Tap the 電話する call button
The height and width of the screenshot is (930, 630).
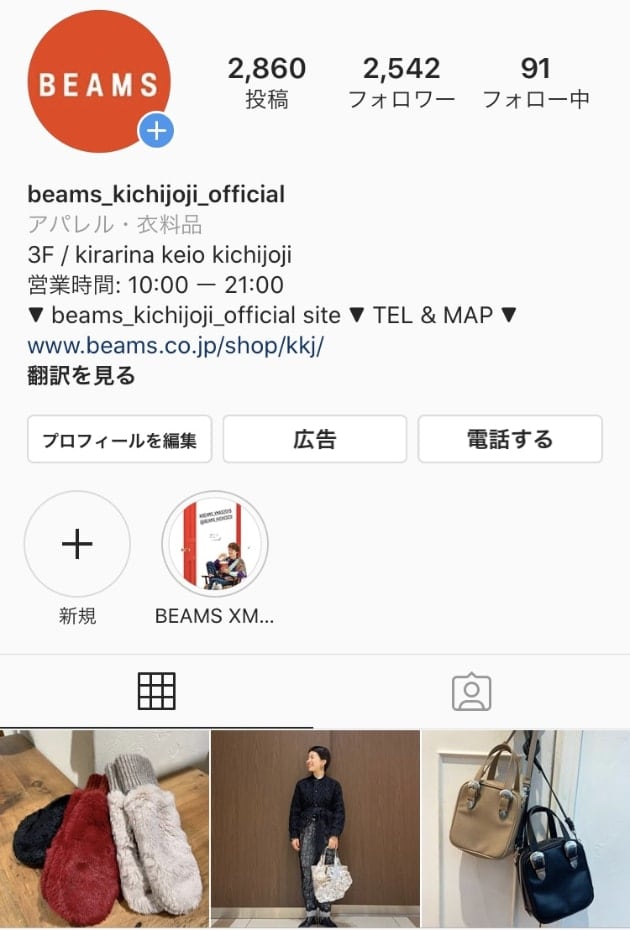point(510,439)
